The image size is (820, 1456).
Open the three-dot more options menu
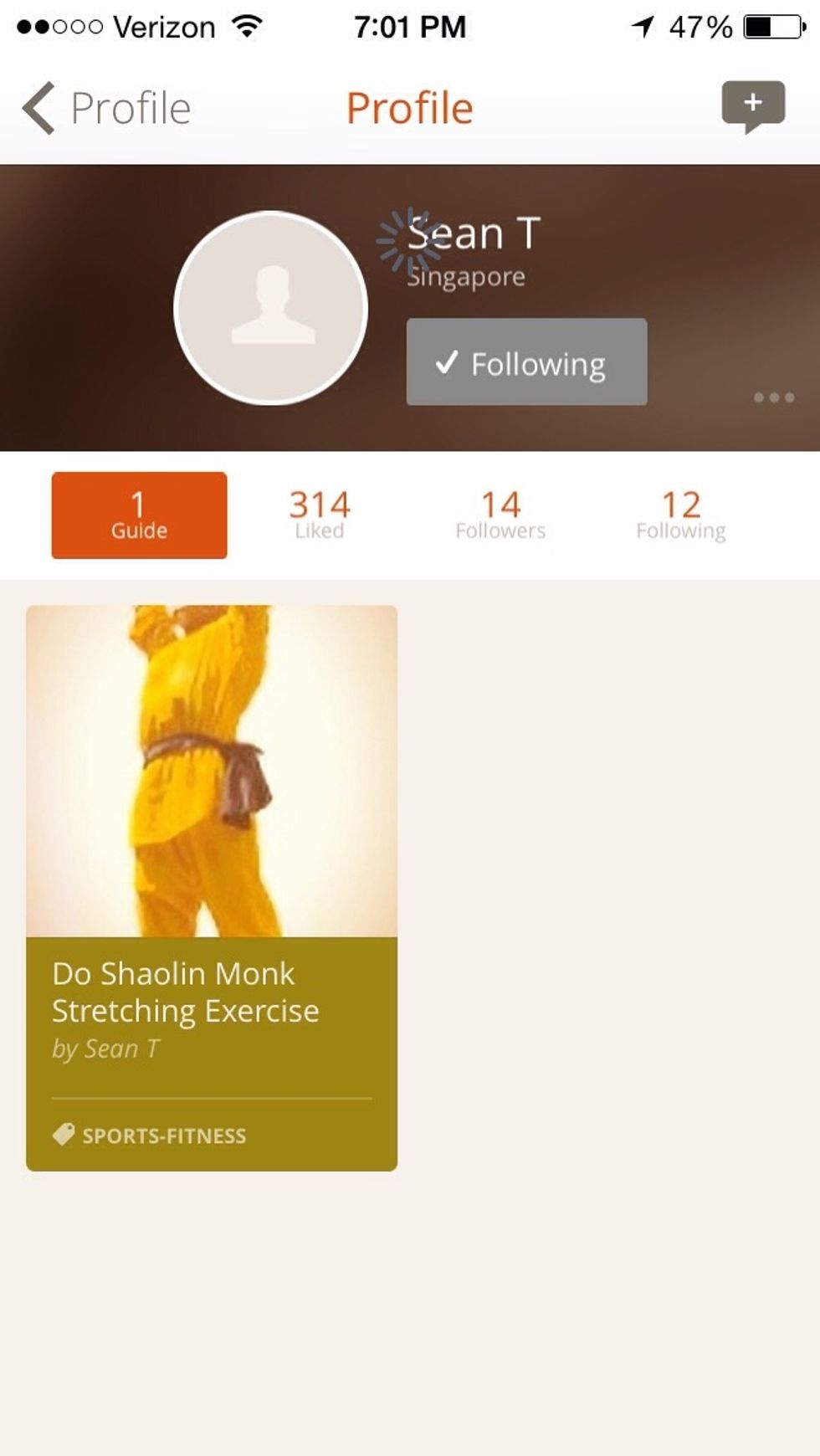coord(773,397)
